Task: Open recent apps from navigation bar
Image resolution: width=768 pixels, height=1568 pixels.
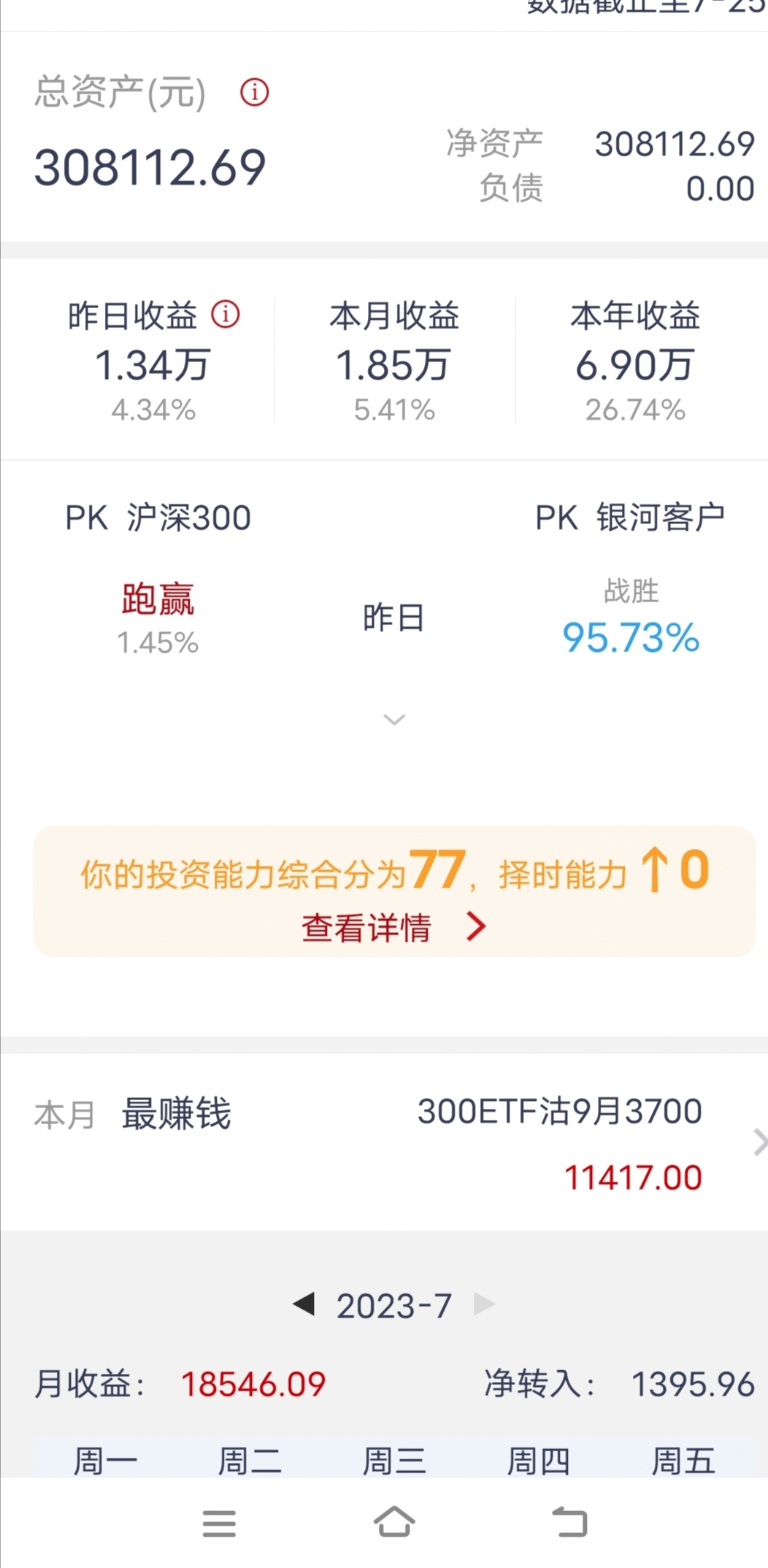Action: 219,1523
